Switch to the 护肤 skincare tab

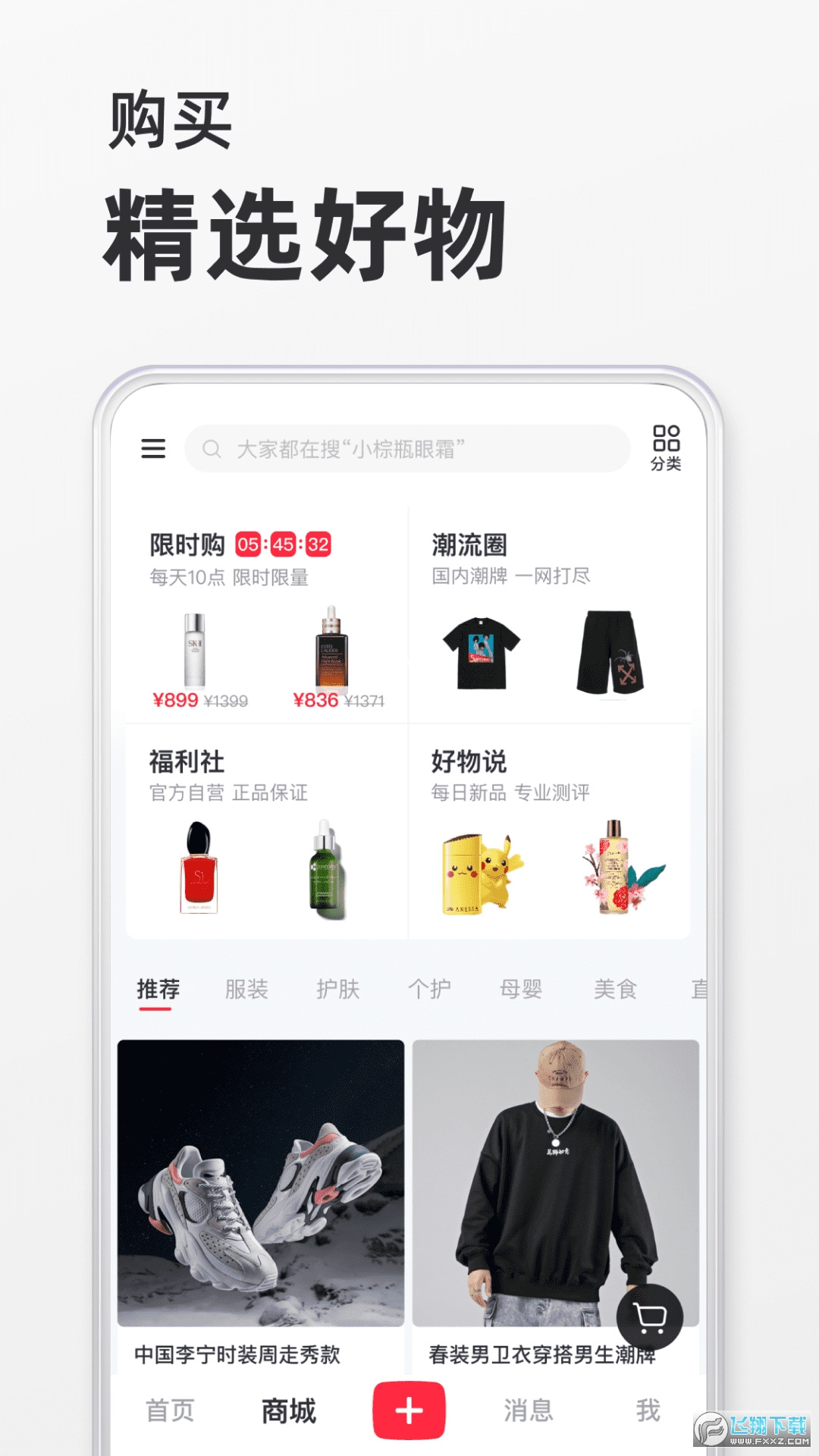point(337,988)
